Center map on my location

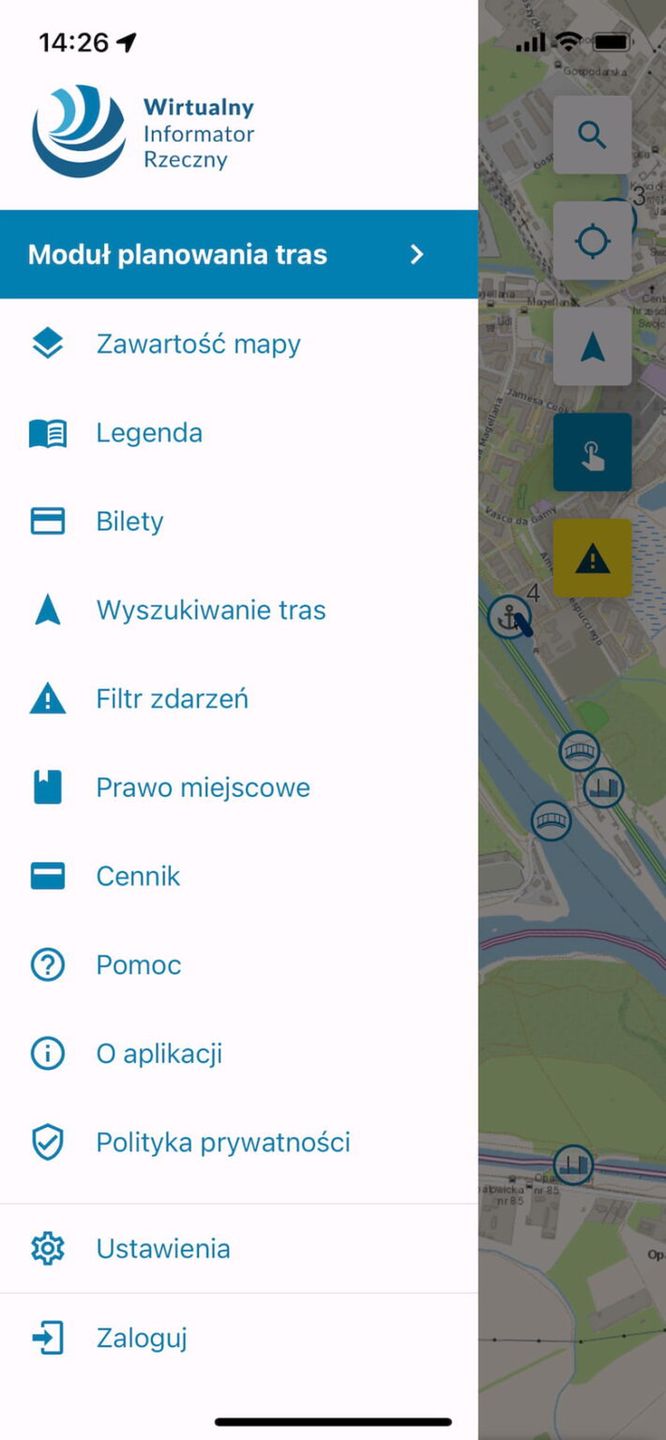pyautogui.click(x=592, y=241)
